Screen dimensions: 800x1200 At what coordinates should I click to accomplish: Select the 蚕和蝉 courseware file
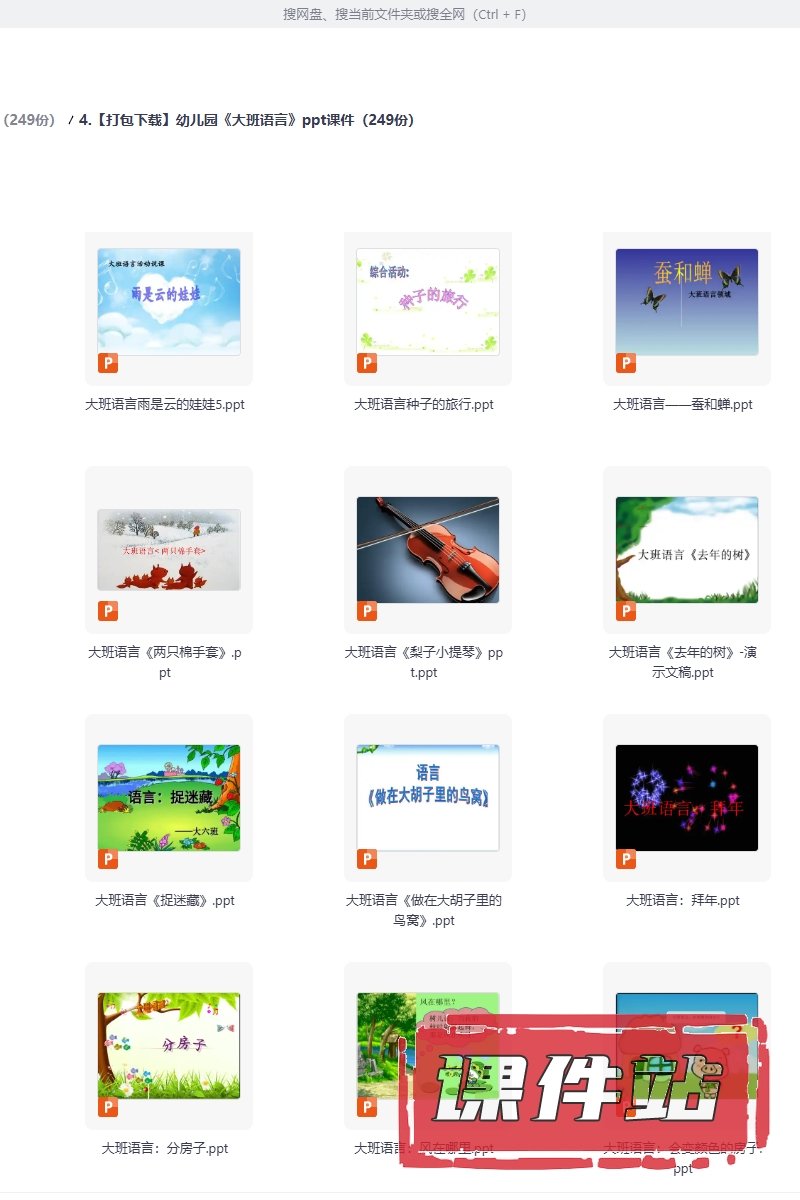click(687, 302)
